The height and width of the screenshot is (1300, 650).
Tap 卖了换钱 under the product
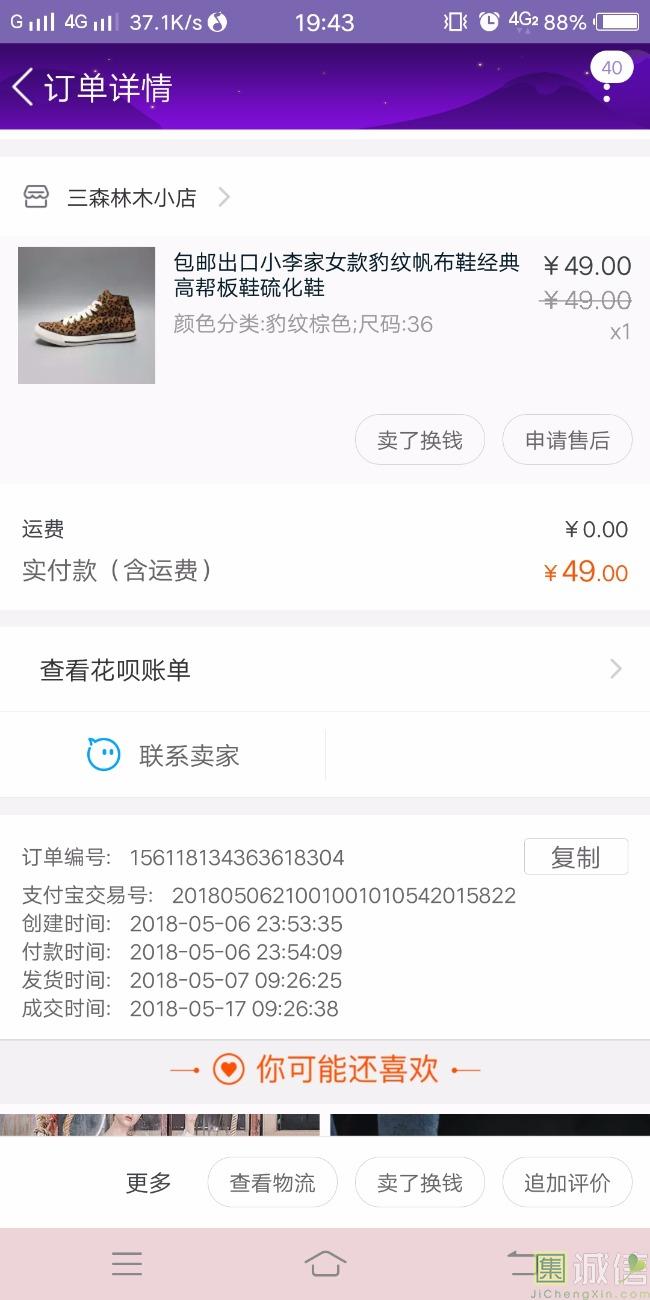(419, 440)
